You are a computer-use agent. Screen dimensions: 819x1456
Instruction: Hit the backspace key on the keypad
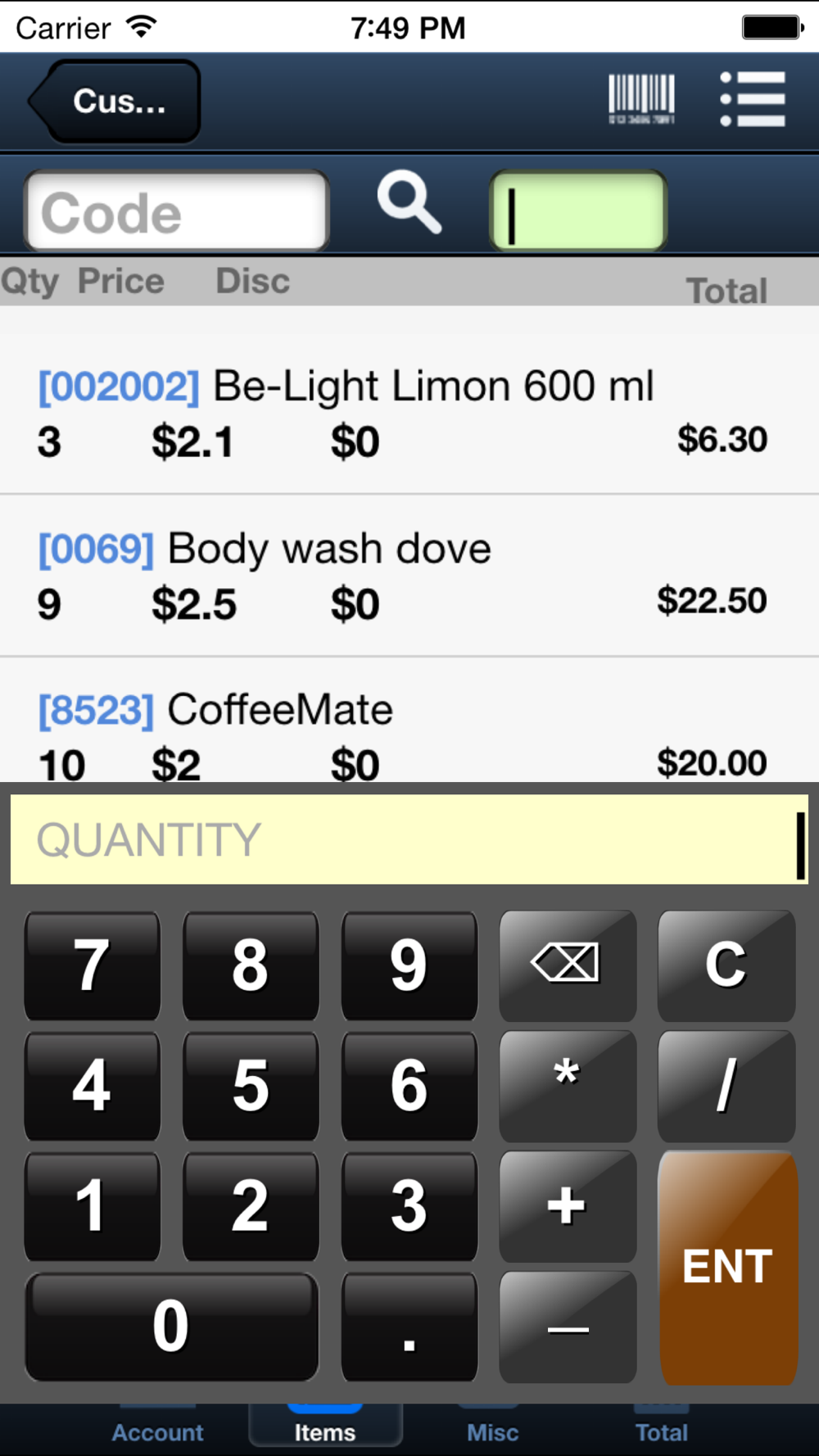coord(568,965)
